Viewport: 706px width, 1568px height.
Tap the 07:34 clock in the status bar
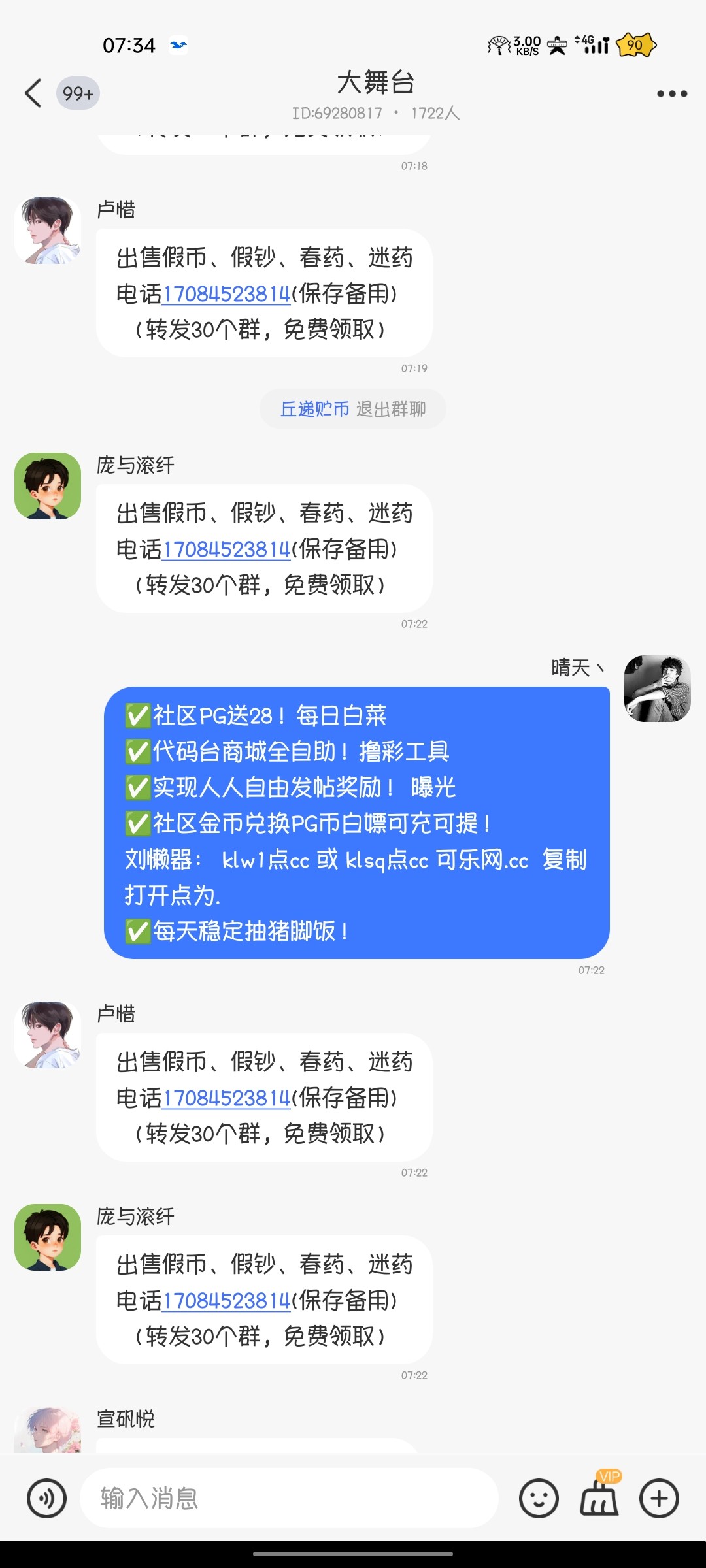click(x=128, y=44)
